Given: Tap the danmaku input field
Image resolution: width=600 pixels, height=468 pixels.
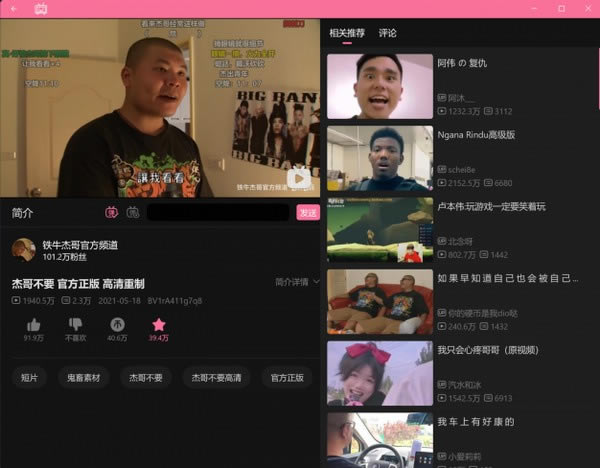Looking at the screenshot, I should pyautogui.click(x=218, y=212).
